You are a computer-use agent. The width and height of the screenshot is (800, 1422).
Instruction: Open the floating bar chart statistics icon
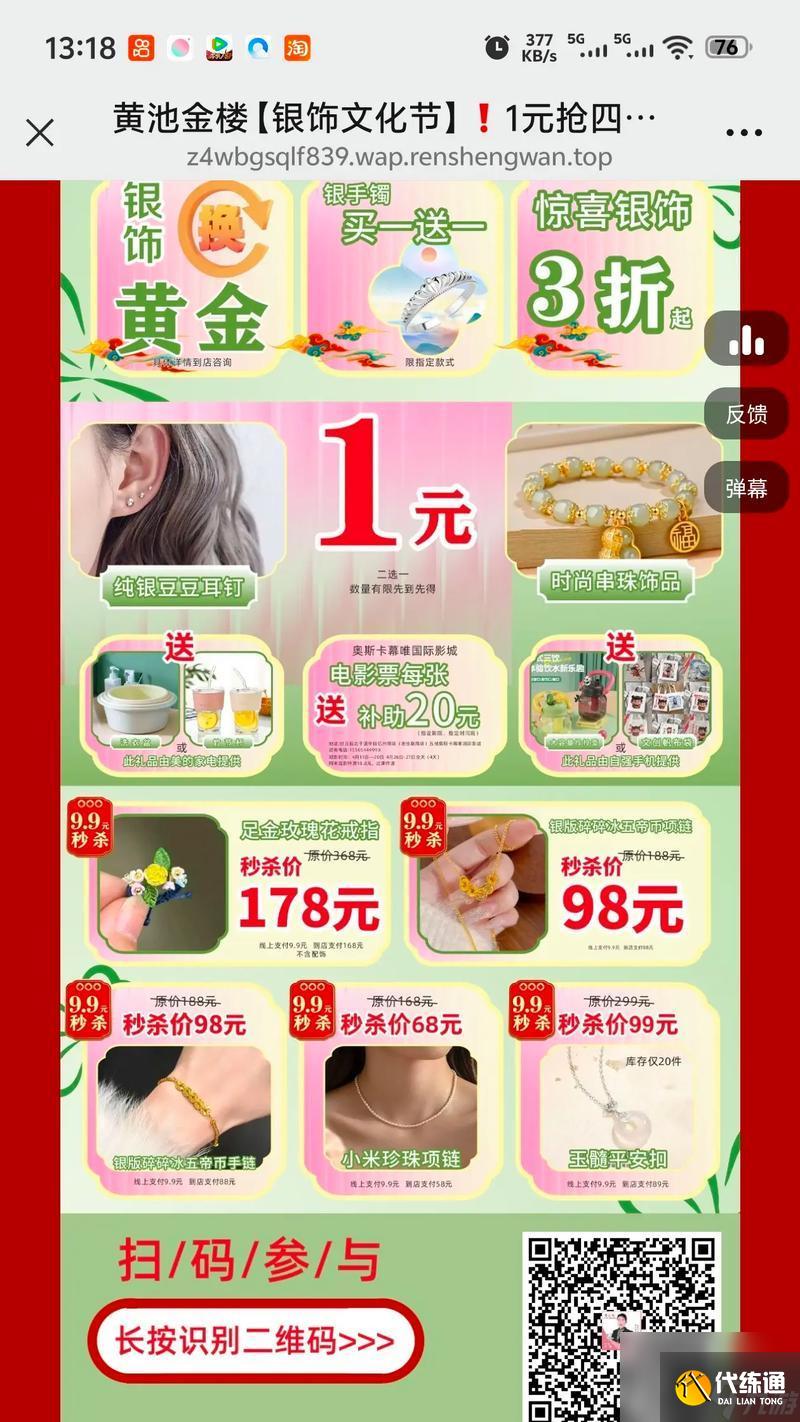tap(747, 340)
